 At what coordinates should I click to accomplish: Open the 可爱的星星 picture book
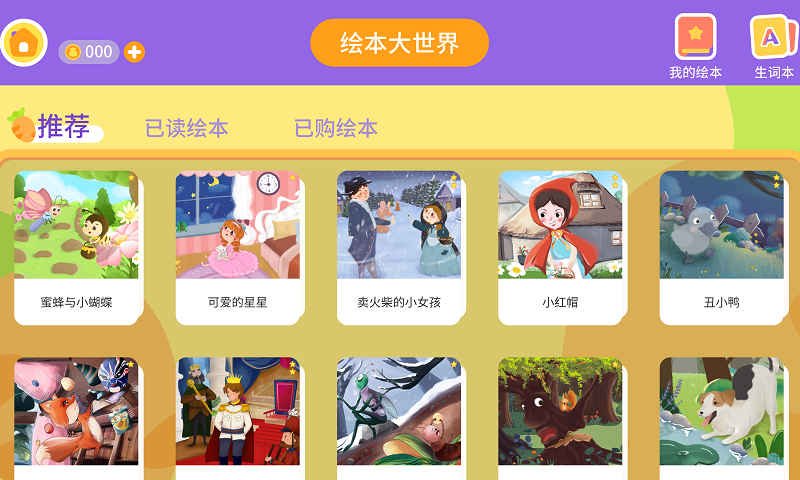pyautogui.click(x=237, y=246)
